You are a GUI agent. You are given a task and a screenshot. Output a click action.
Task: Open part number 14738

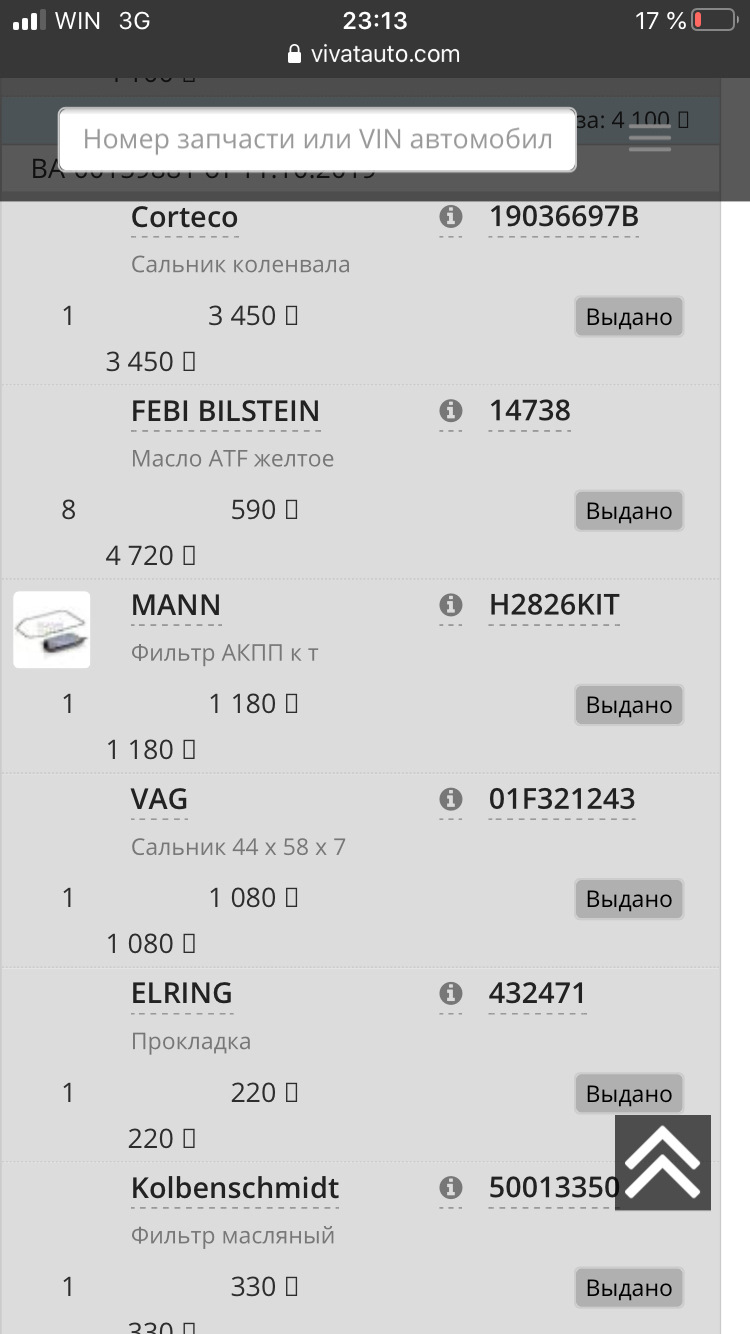pos(529,411)
